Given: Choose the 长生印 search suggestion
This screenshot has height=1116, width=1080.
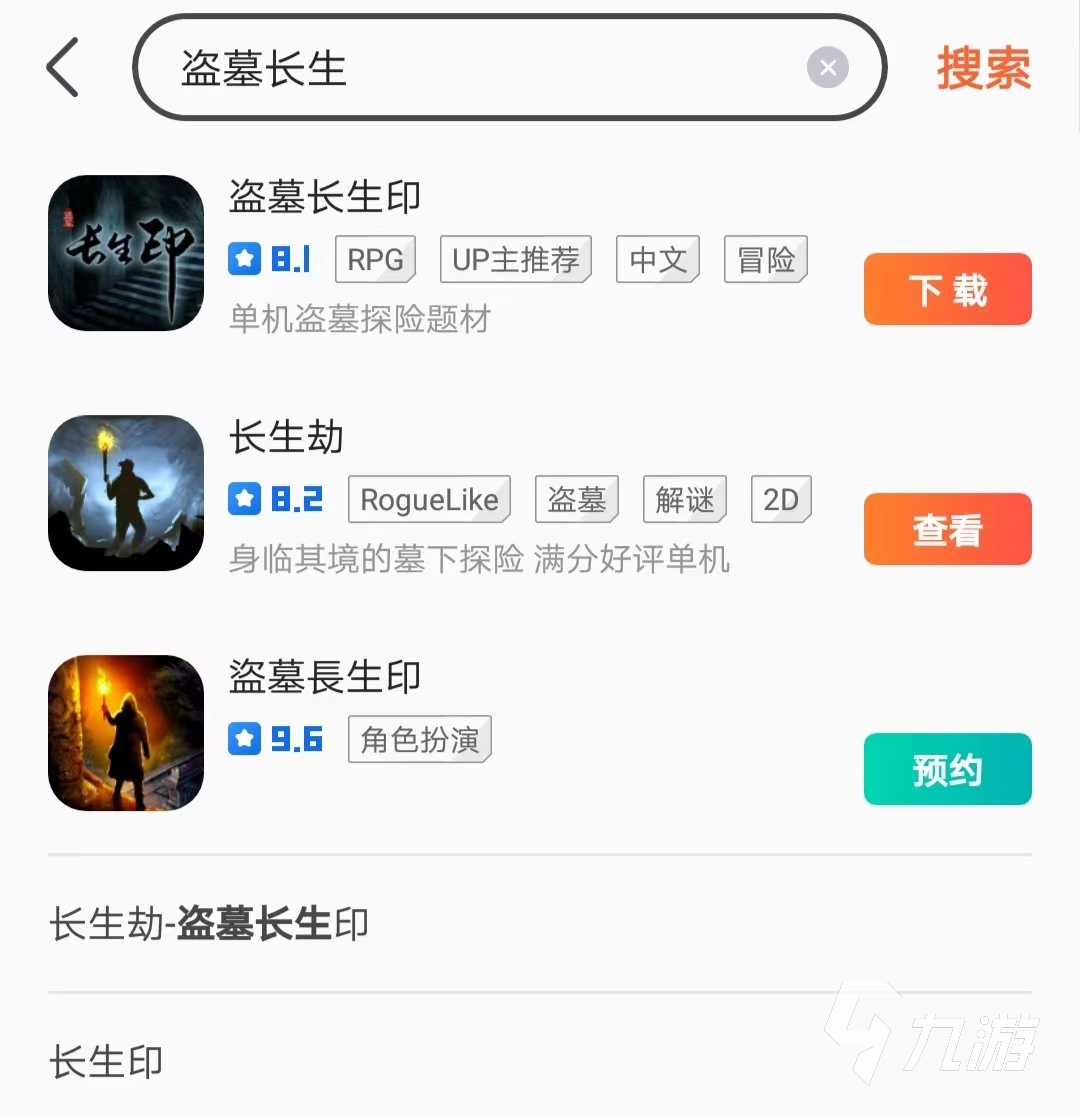Looking at the screenshot, I should tap(106, 1062).
